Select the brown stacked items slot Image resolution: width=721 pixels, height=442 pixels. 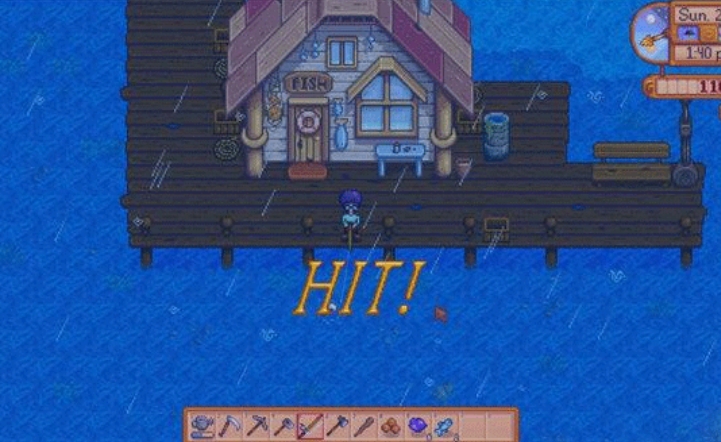coord(389,425)
